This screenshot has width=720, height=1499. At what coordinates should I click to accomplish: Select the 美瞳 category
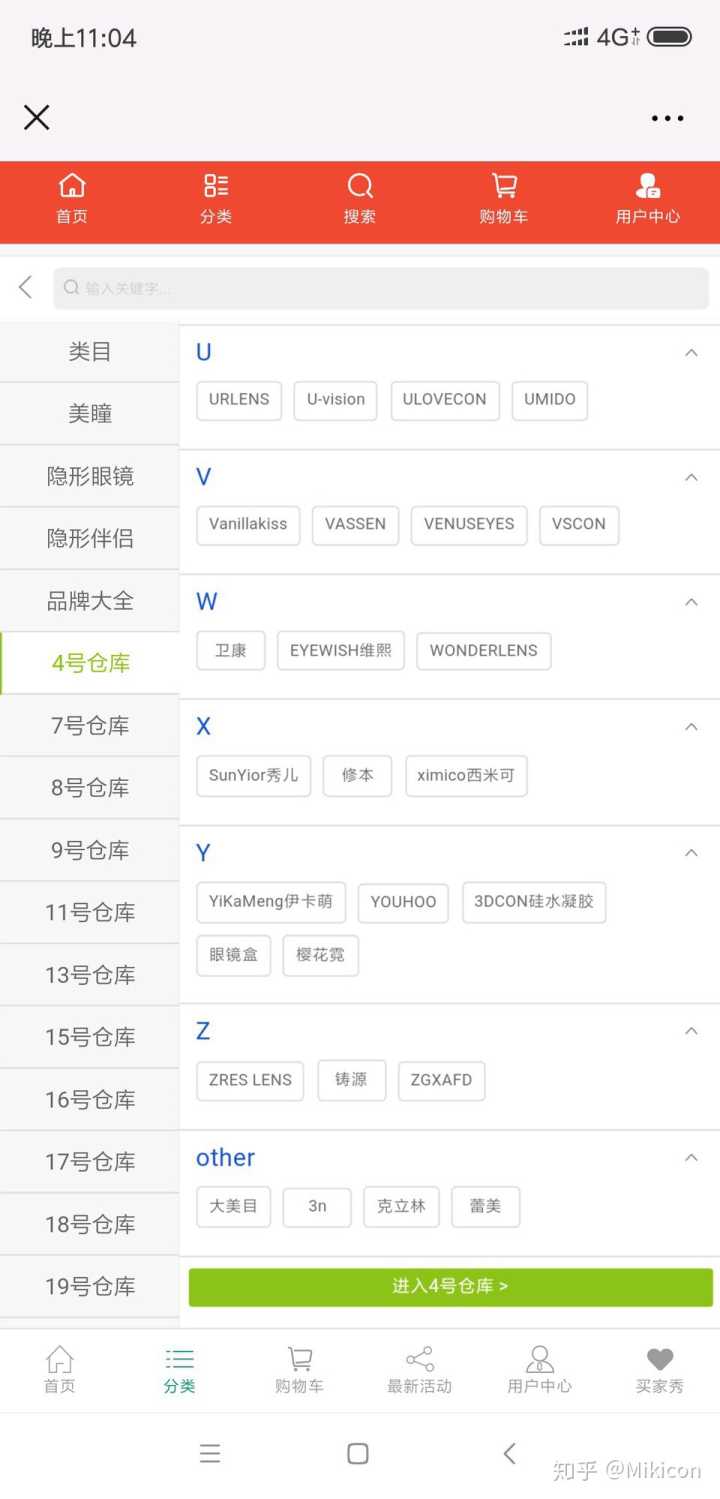[90, 414]
